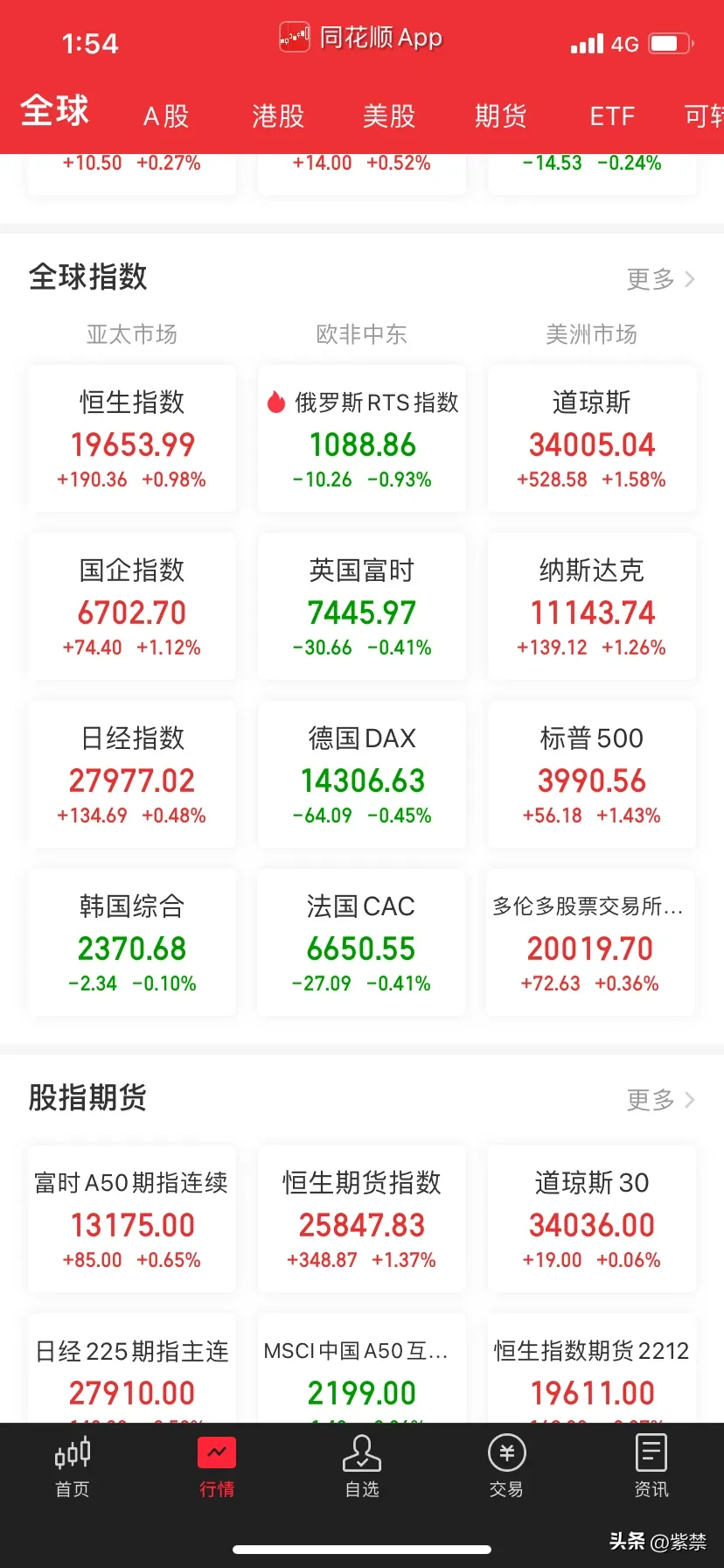View the 富时A50期指连续 futures card
Screen dimensions: 724x1568
tap(132, 1219)
